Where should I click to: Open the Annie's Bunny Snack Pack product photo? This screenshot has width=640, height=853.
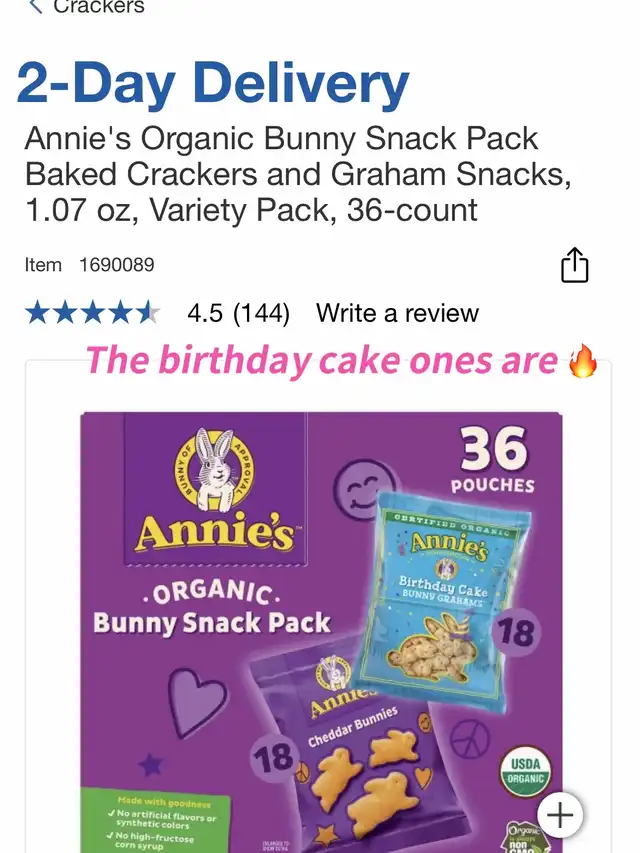(x=321, y=632)
